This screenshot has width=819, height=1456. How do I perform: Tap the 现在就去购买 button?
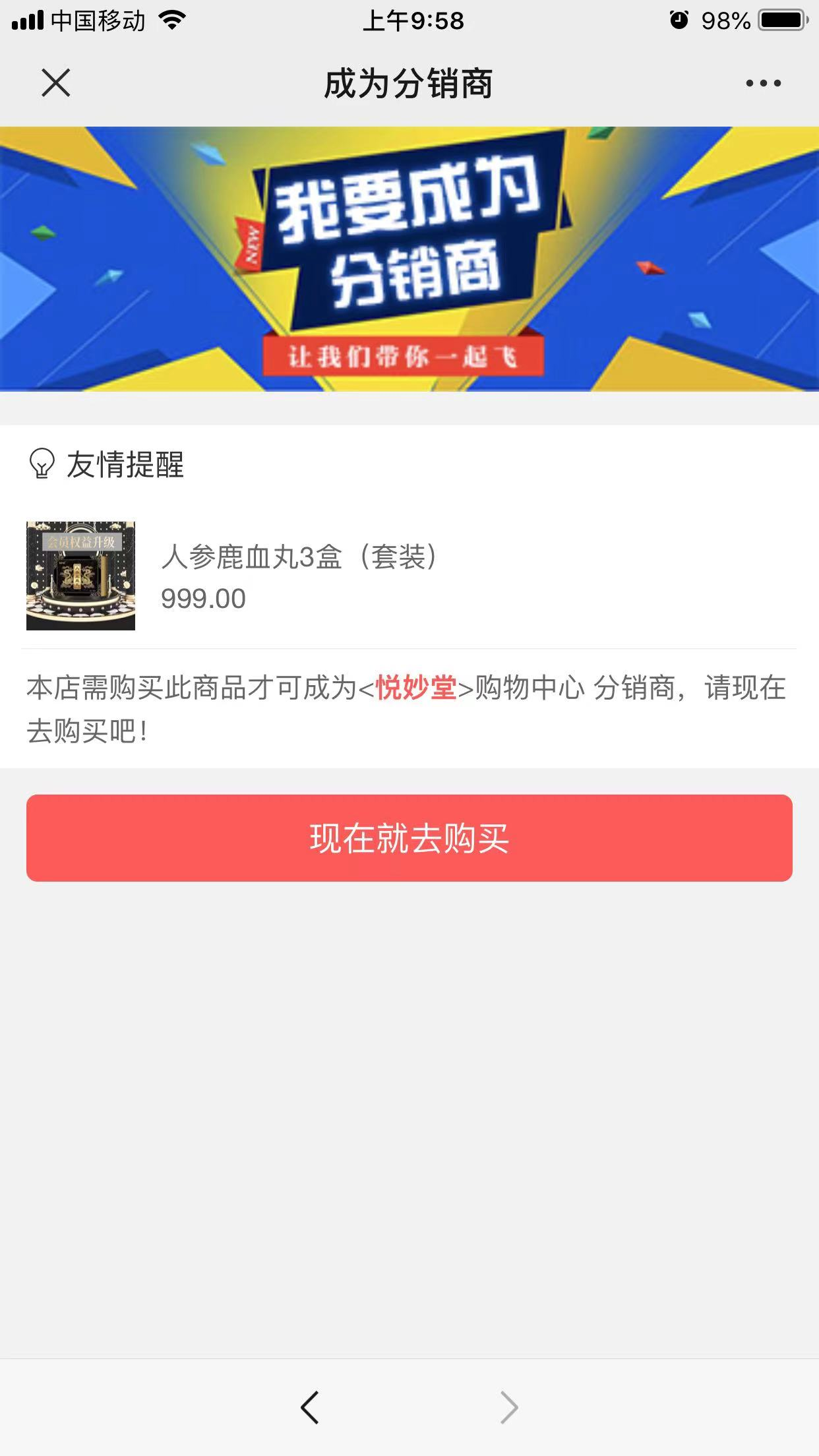(x=409, y=838)
